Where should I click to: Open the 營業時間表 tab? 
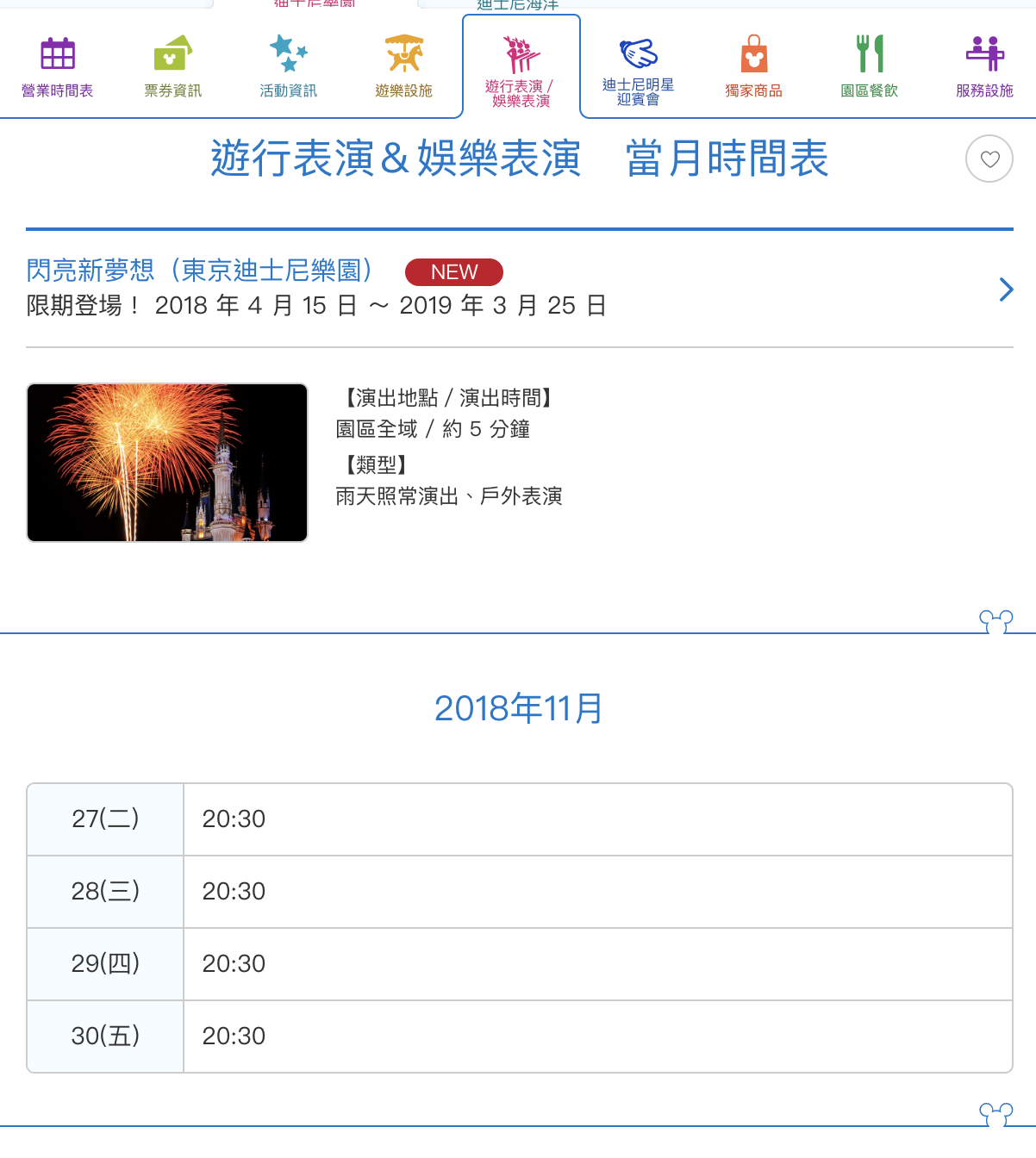pyautogui.click(x=58, y=68)
